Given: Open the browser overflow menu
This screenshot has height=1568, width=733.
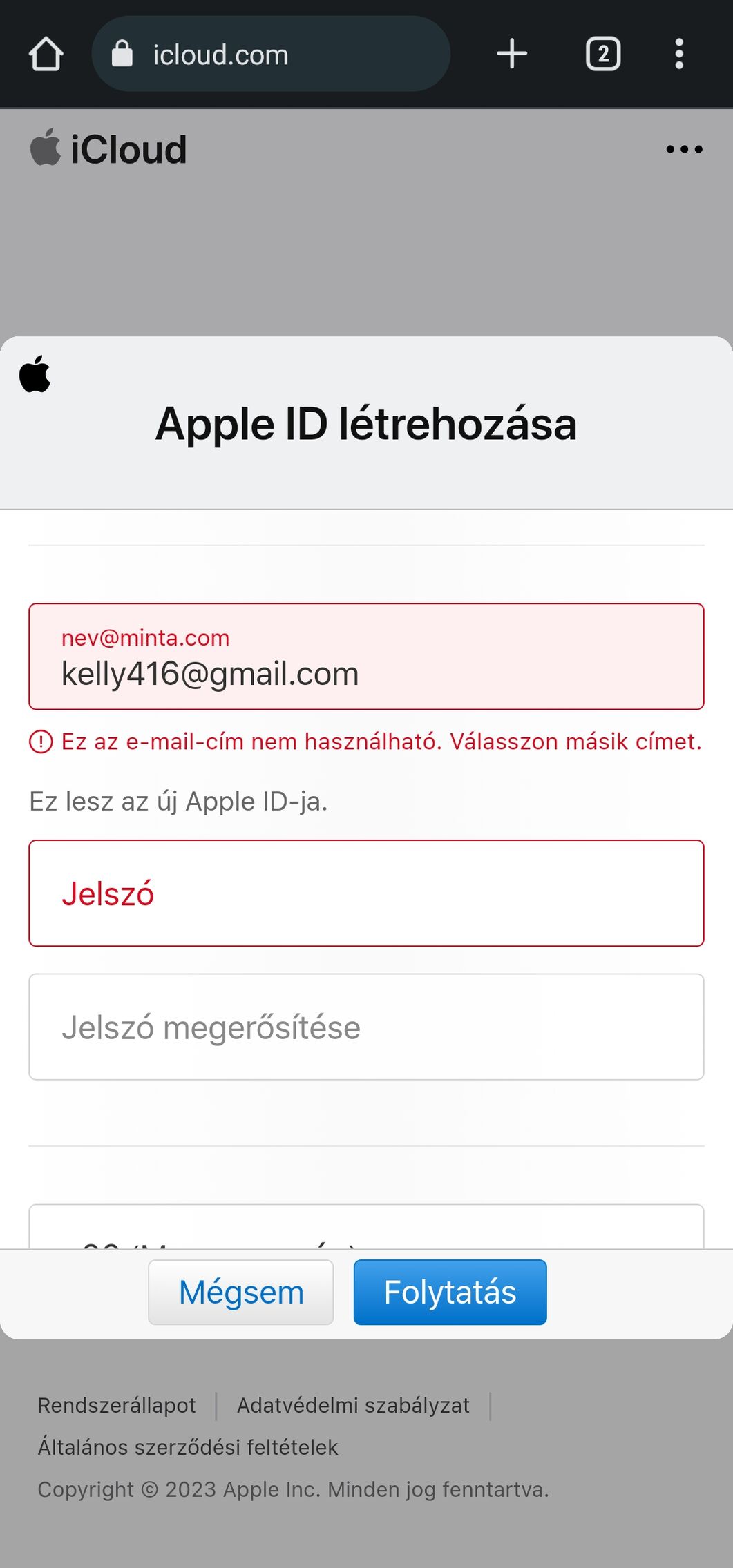Looking at the screenshot, I should (679, 54).
